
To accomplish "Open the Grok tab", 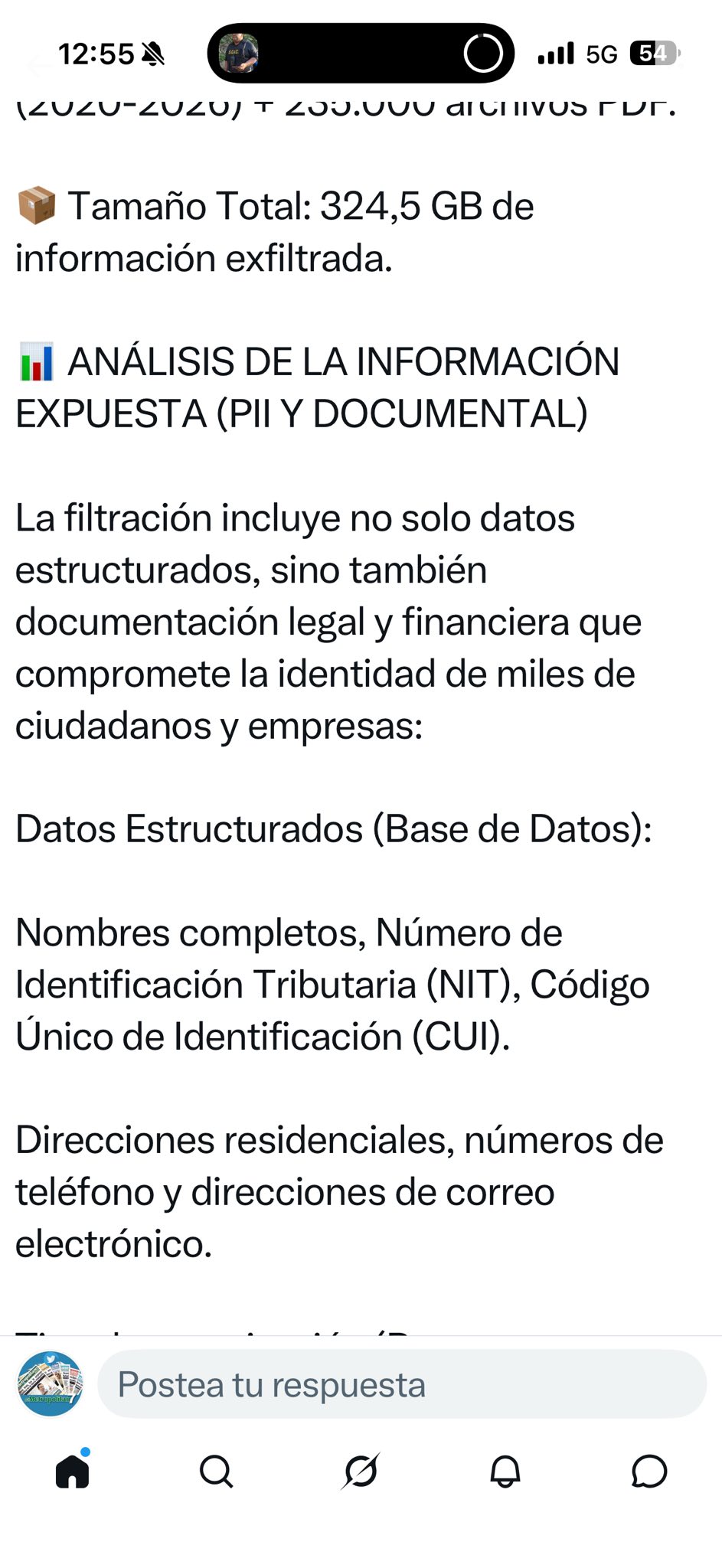I will pos(361,1471).
